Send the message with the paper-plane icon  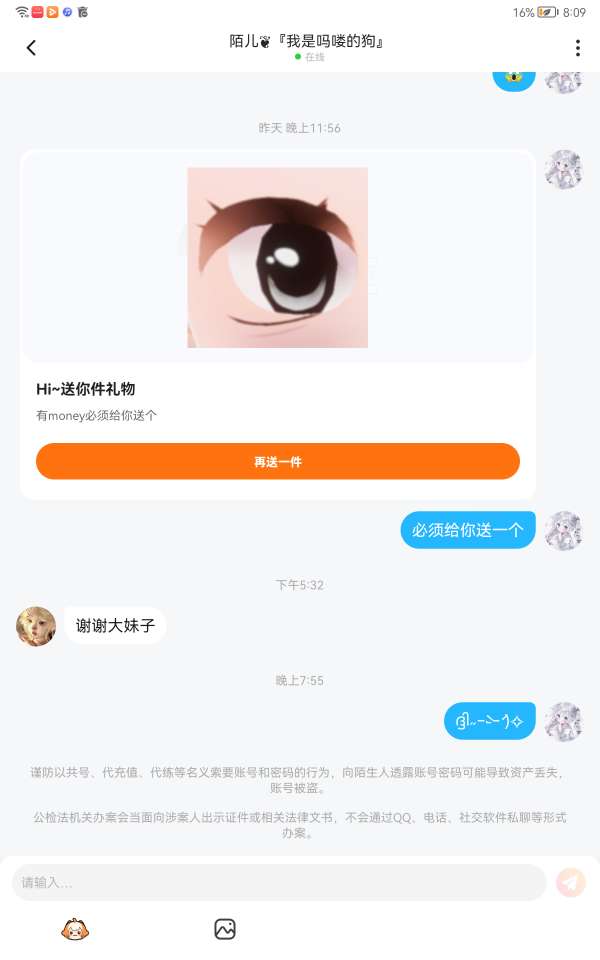pos(570,882)
